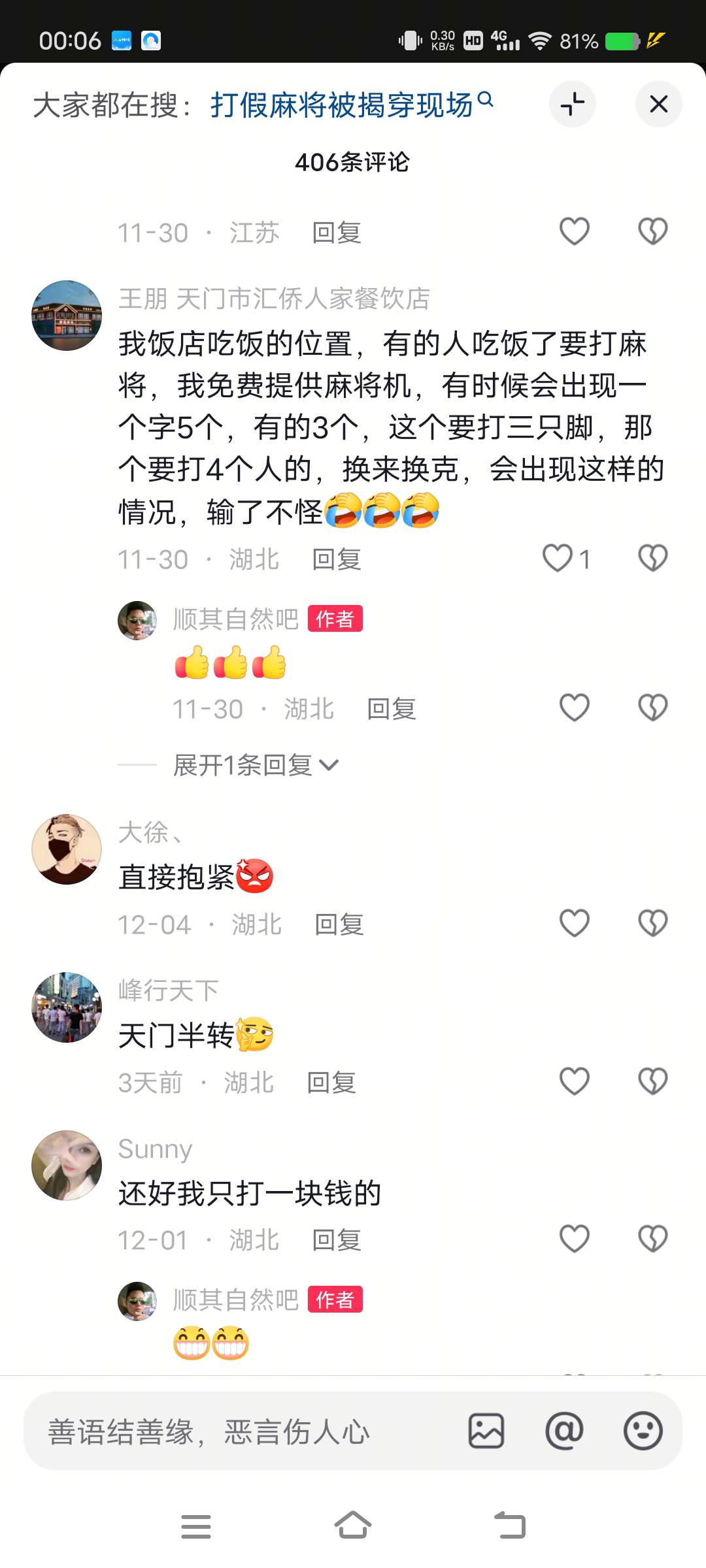The height and width of the screenshot is (1568, 706).
Task: Reply to 王朋's mahjong comment
Action: (337, 560)
